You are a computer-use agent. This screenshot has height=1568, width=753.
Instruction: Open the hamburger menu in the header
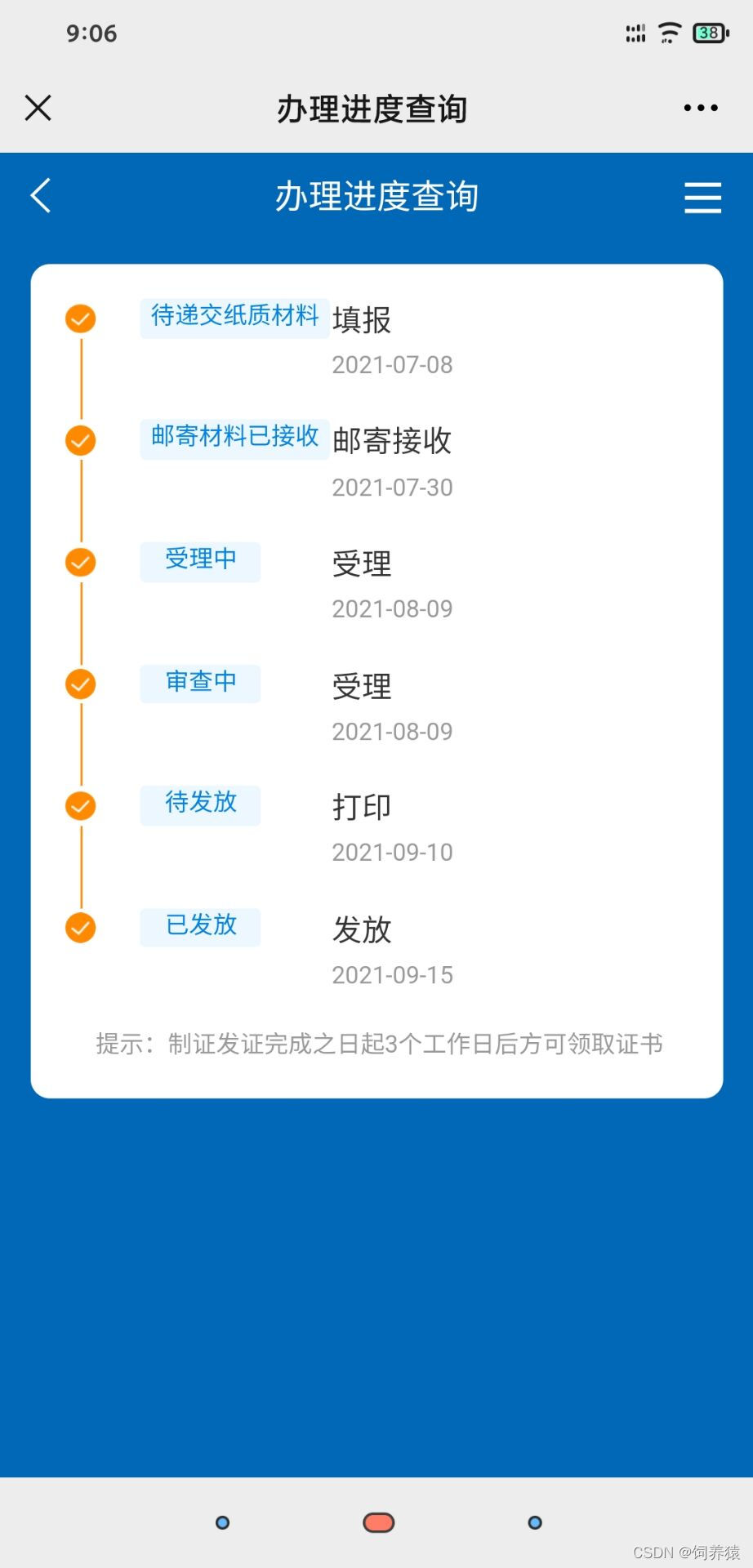tap(702, 198)
